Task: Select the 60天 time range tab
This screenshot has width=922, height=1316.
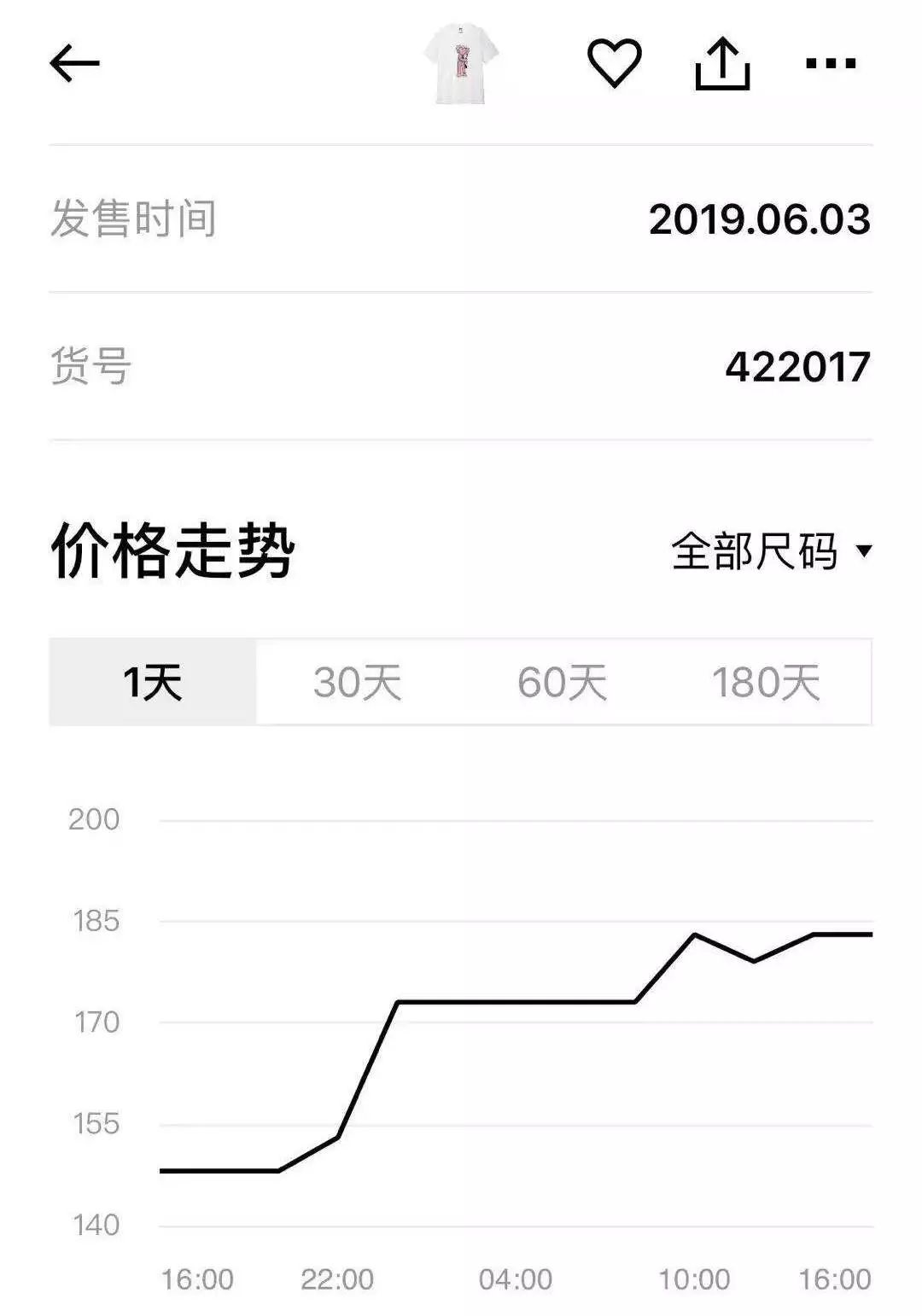Action: point(563,681)
